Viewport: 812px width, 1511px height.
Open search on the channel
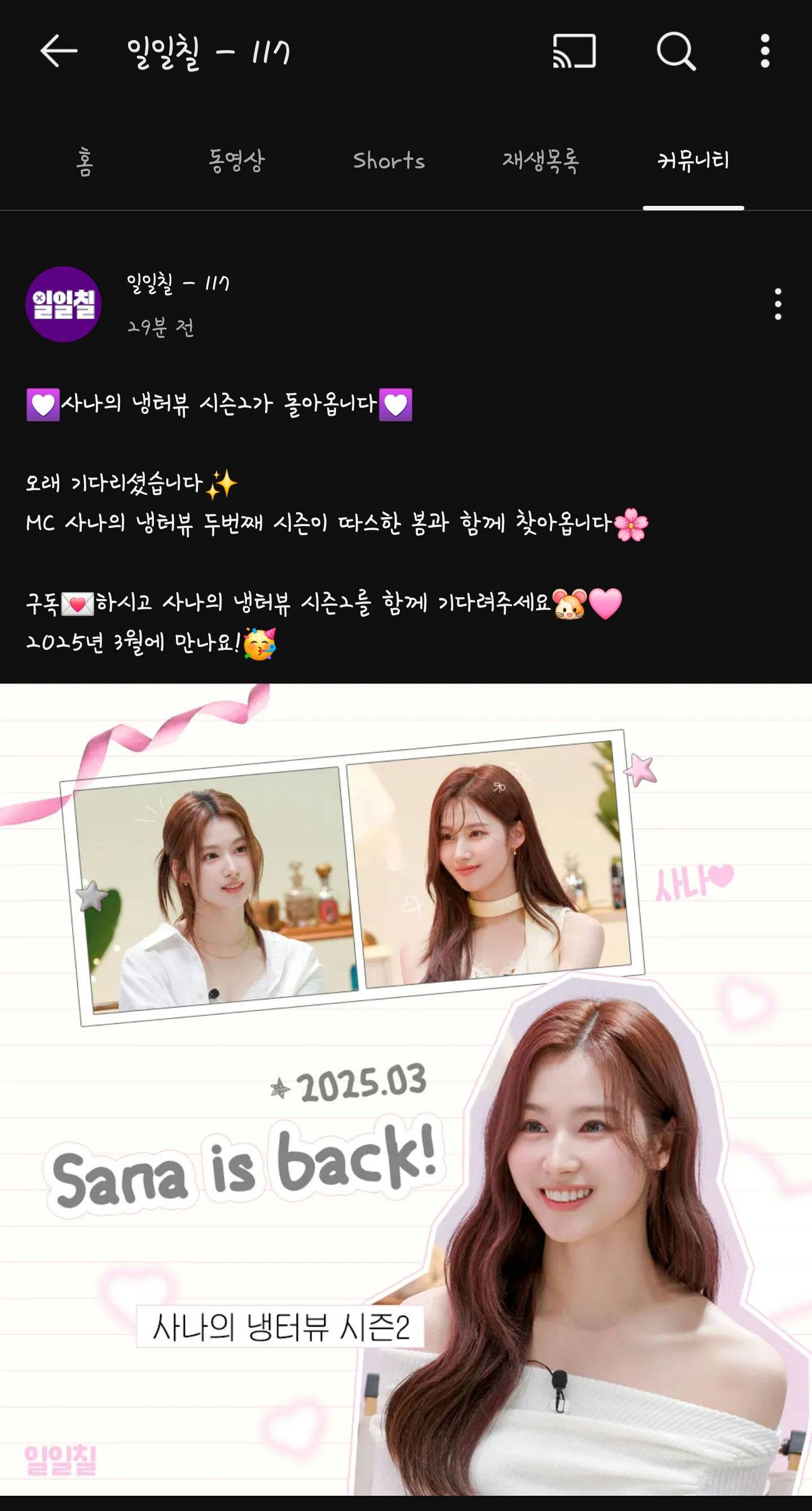pos(676,51)
